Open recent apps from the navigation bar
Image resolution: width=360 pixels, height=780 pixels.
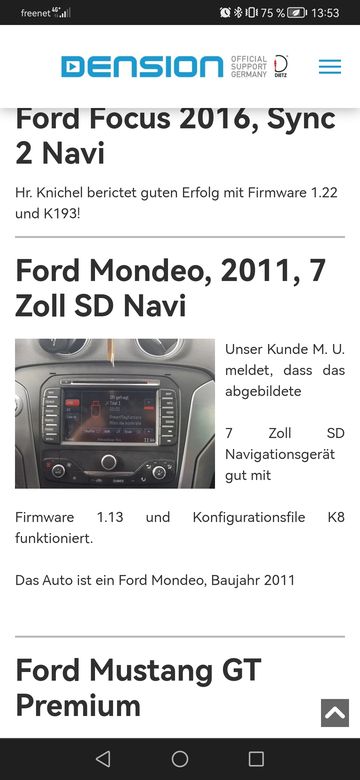pyautogui.click(x=256, y=759)
